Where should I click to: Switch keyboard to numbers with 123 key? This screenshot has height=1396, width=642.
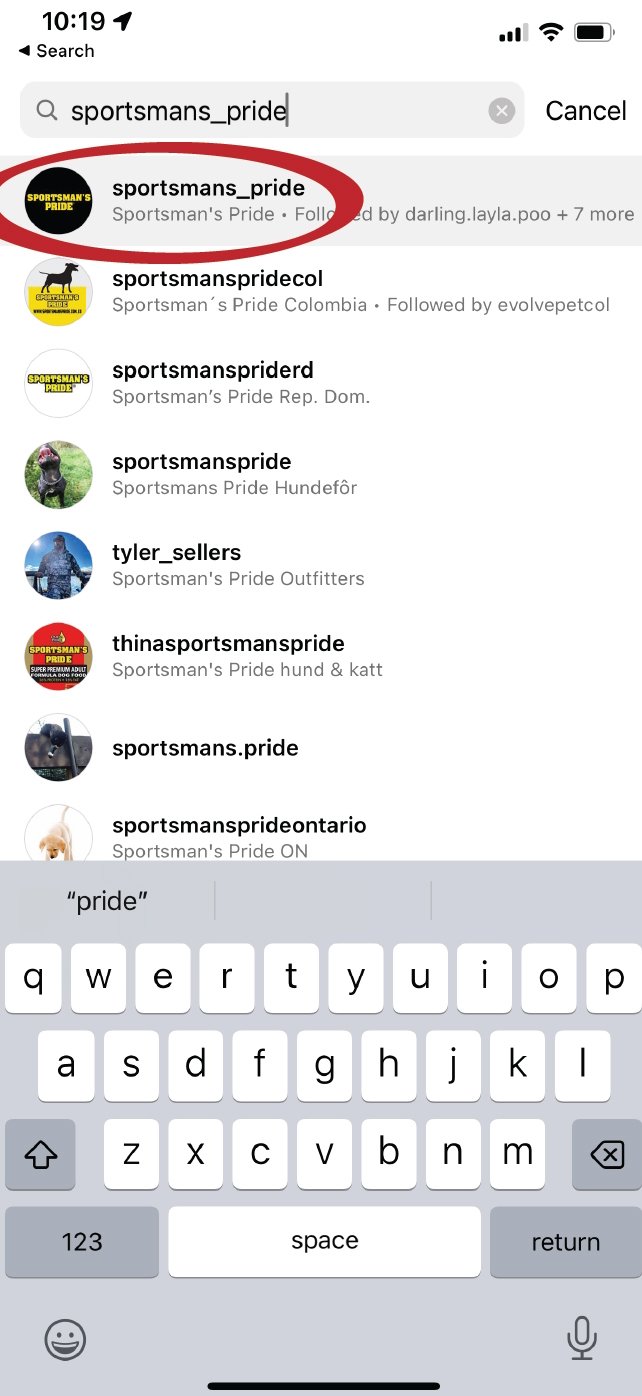click(x=82, y=1242)
